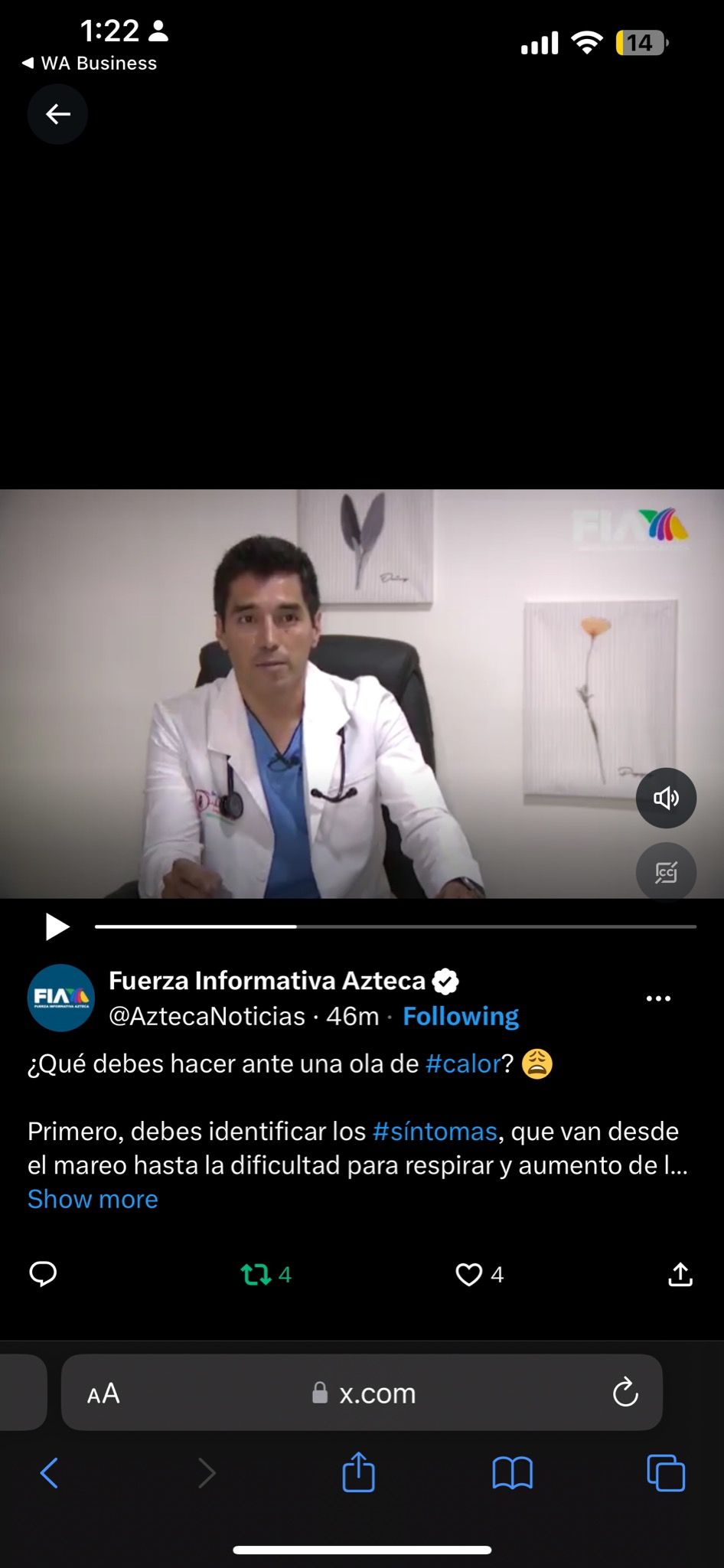Open the #calor hashtag
The width and height of the screenshot is (724, 1568).
(462, 1063)
